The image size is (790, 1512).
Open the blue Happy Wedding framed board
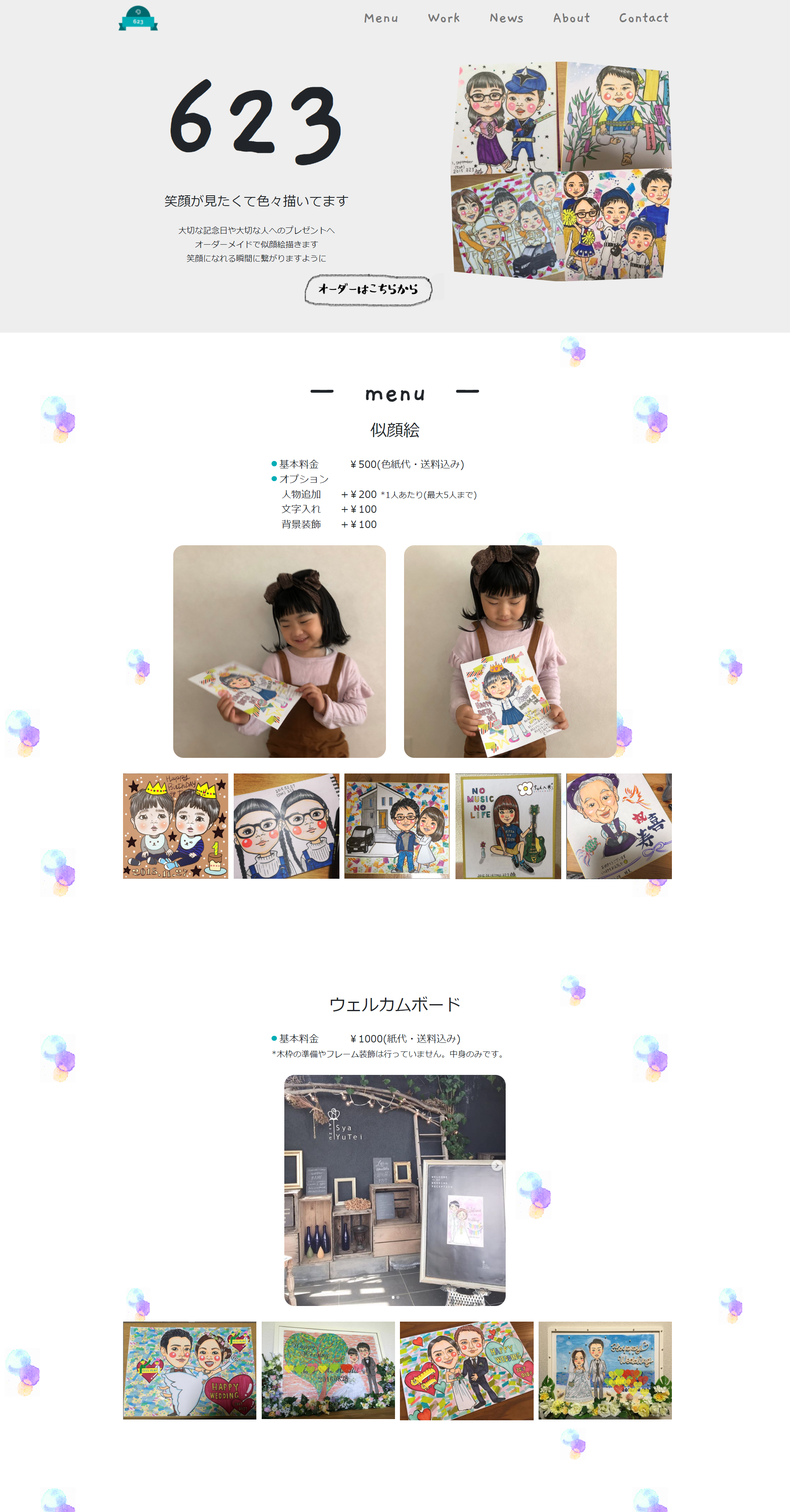pos(604,1370)
